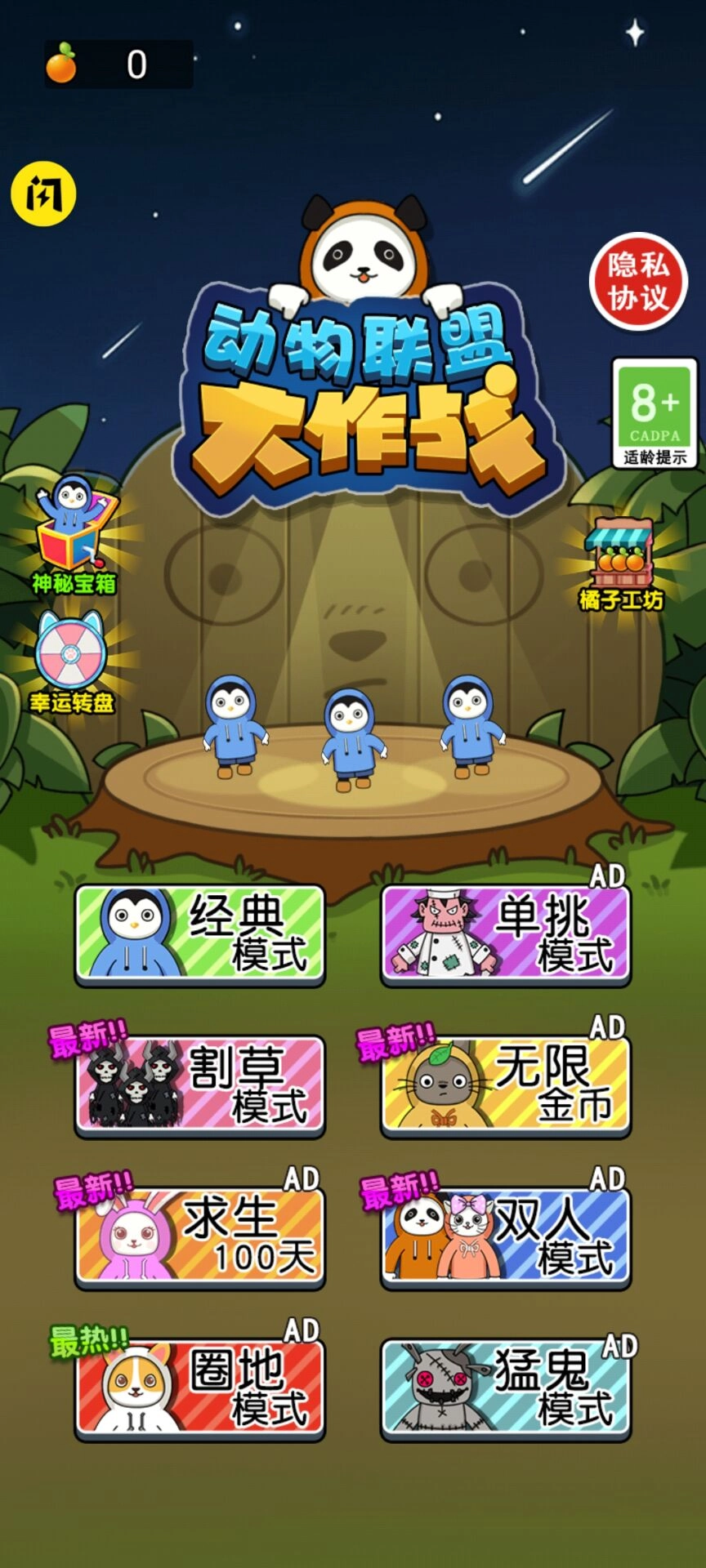Screen dimensions: 706x1568
Task: Open the 神秘宝箱 mystery box
Action: [x=74, y=535]
